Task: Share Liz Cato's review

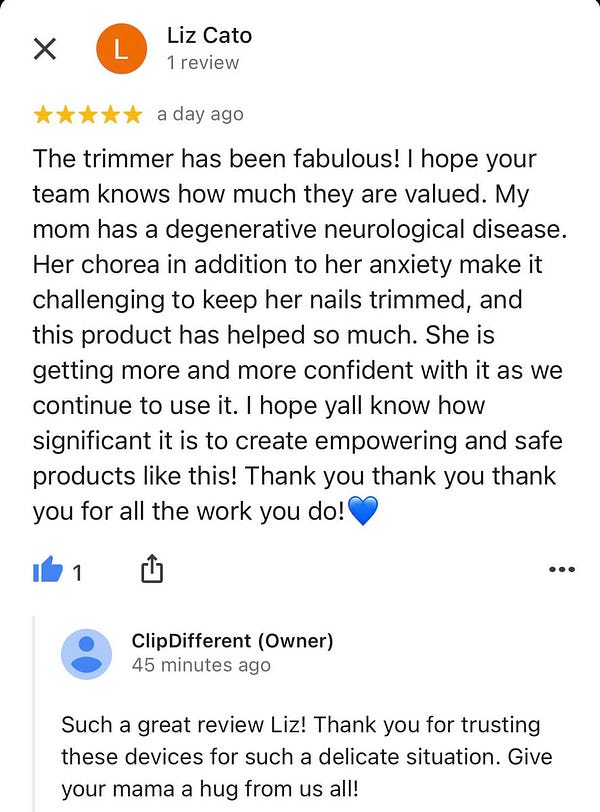Action: point(151,570)
